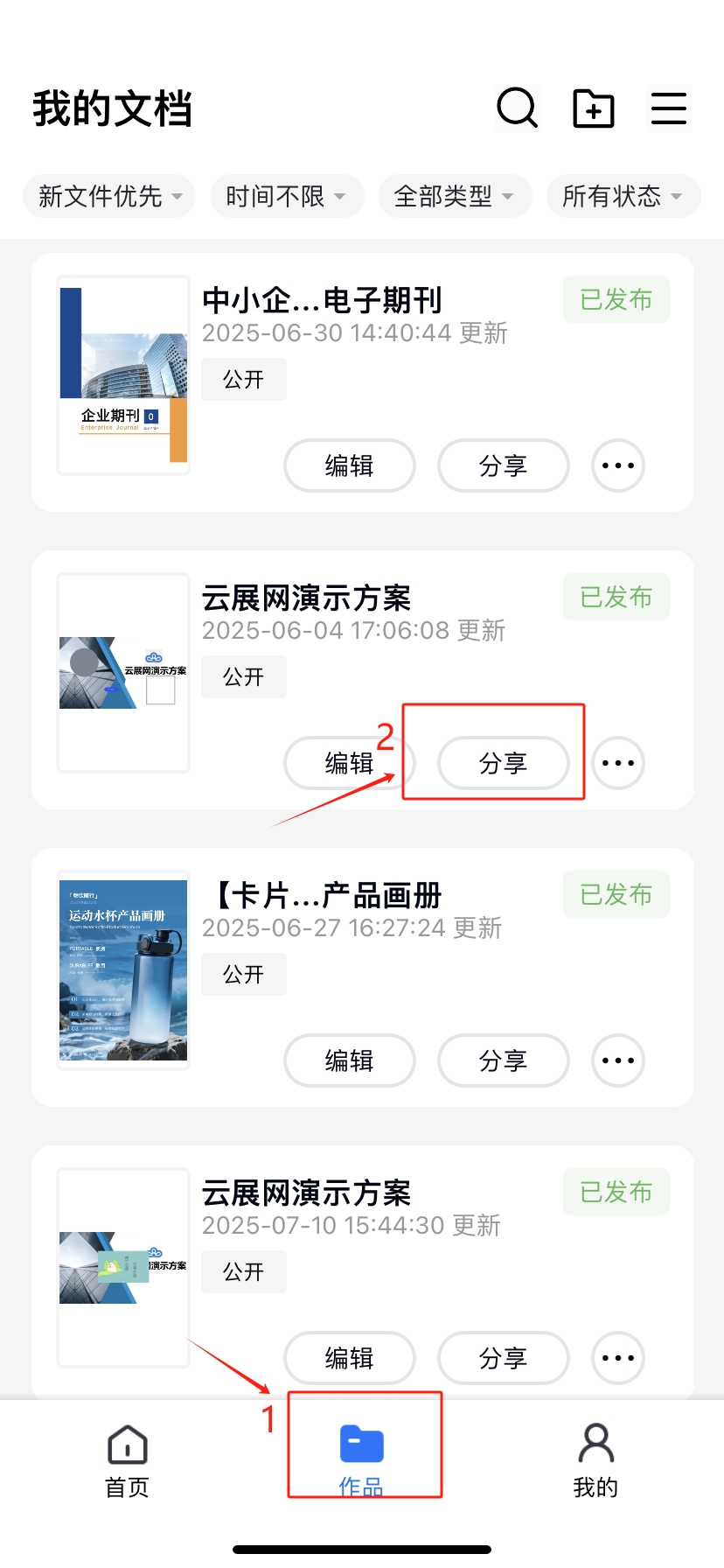
Task: Expand the 所有状态 status filter
Action: 623,196
